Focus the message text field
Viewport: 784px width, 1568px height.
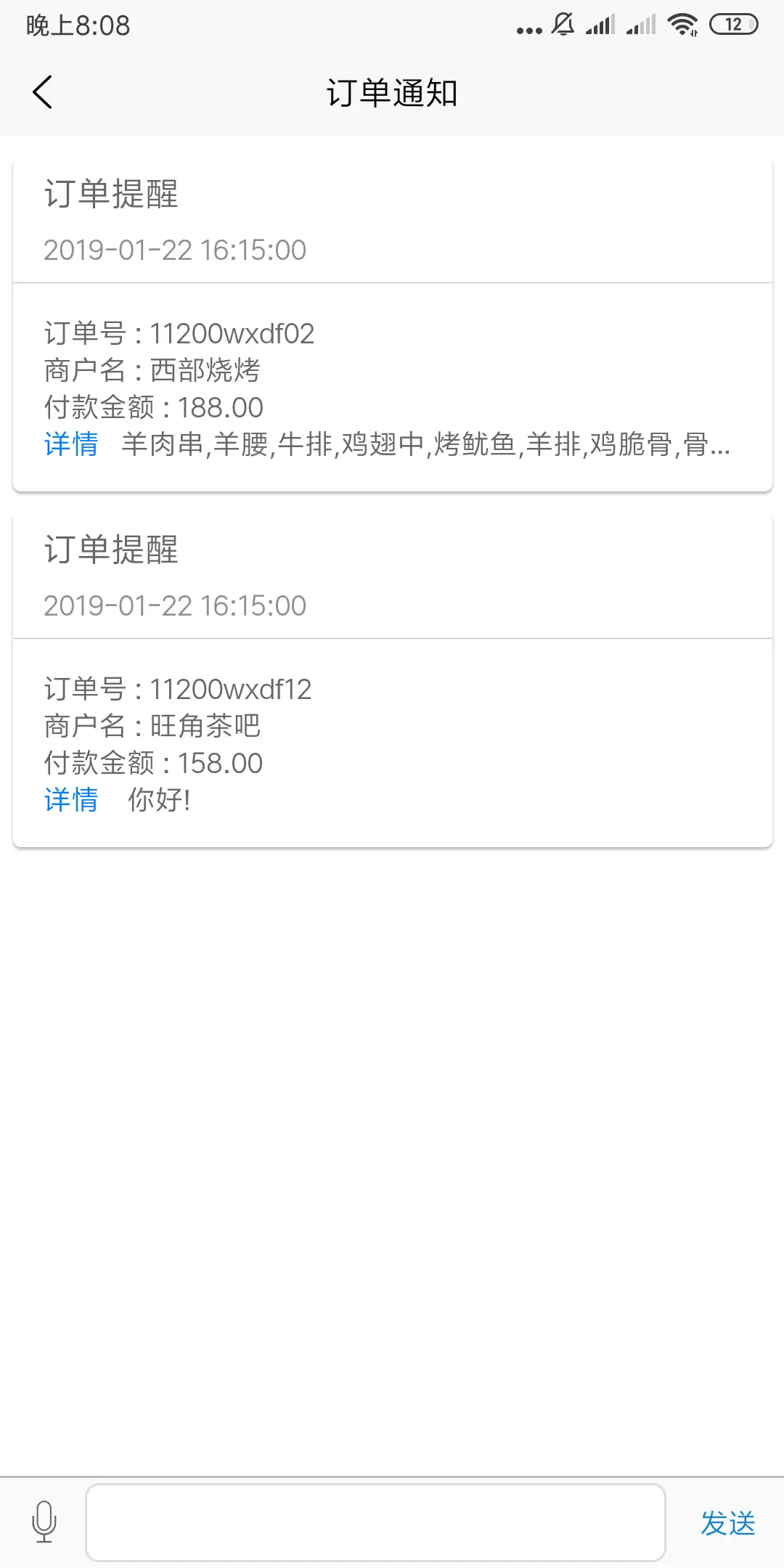coord(375,1522)
